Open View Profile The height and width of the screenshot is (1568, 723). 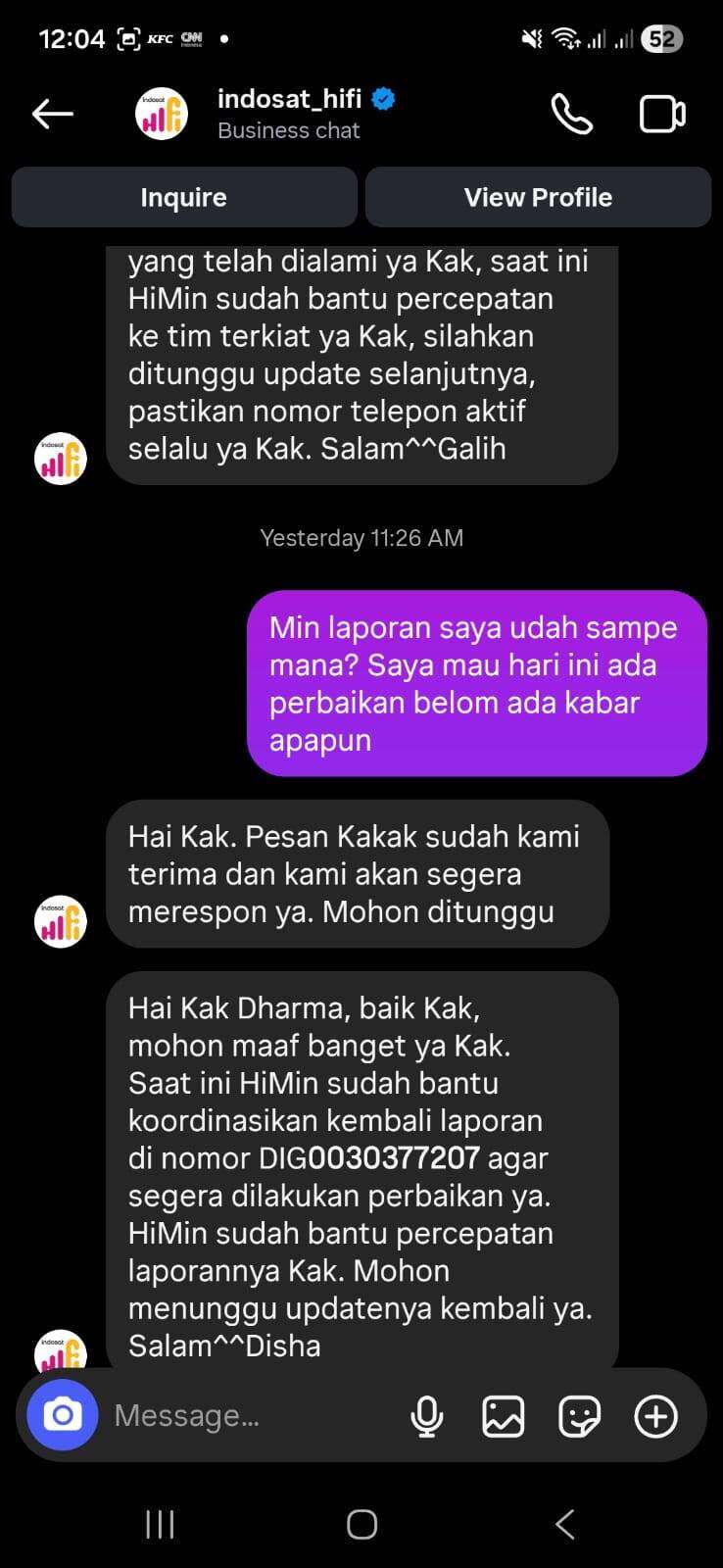tap(538, 197)
